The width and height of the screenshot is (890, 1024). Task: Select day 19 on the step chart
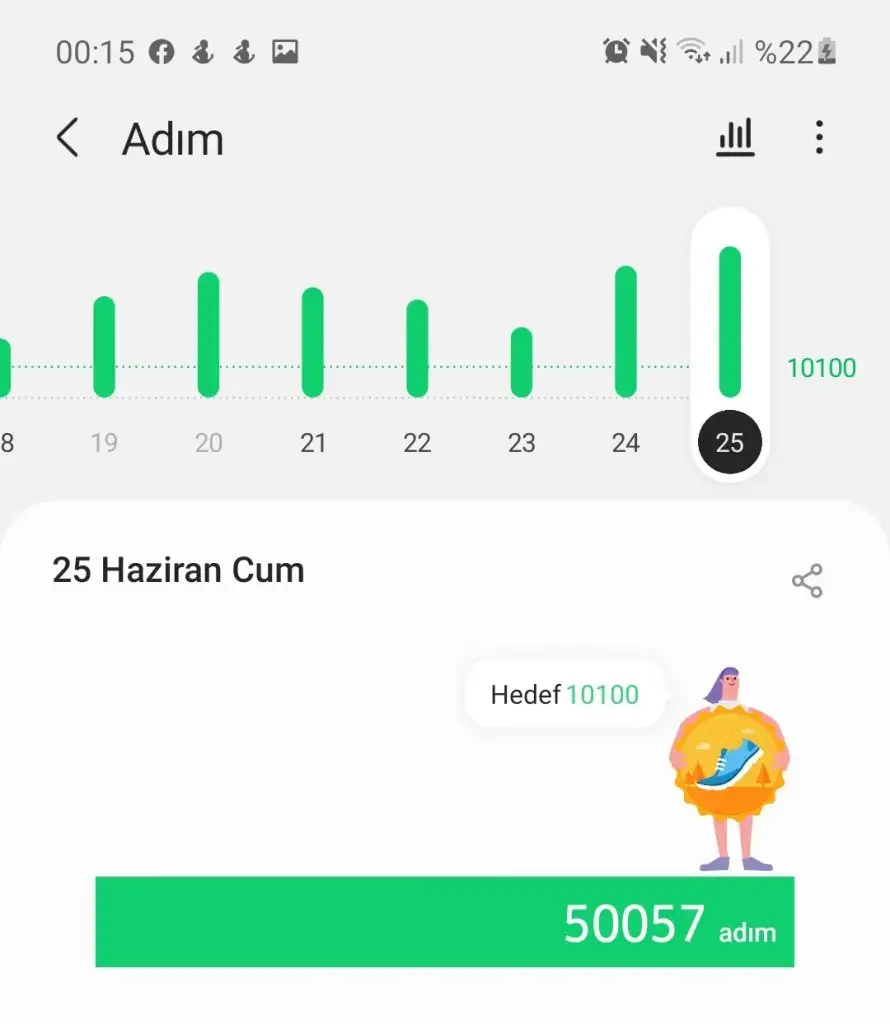(x=104, y=441)
